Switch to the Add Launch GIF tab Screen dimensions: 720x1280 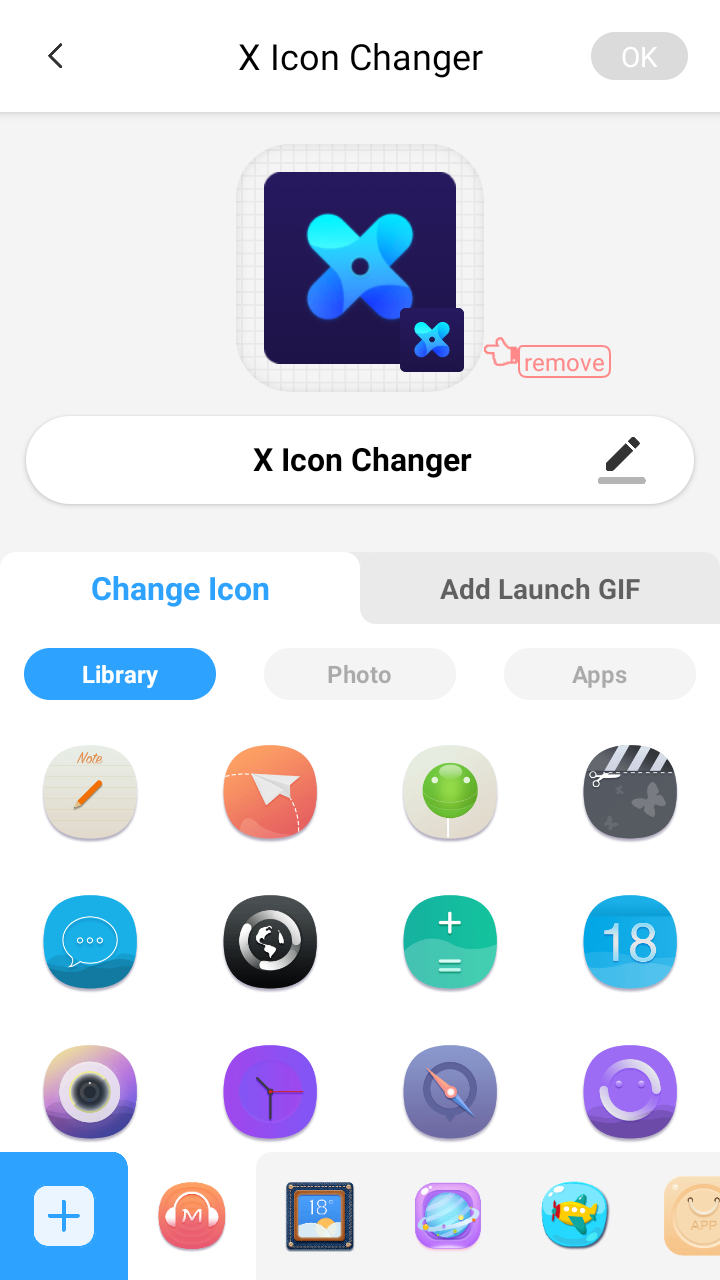tap(540, 589)
